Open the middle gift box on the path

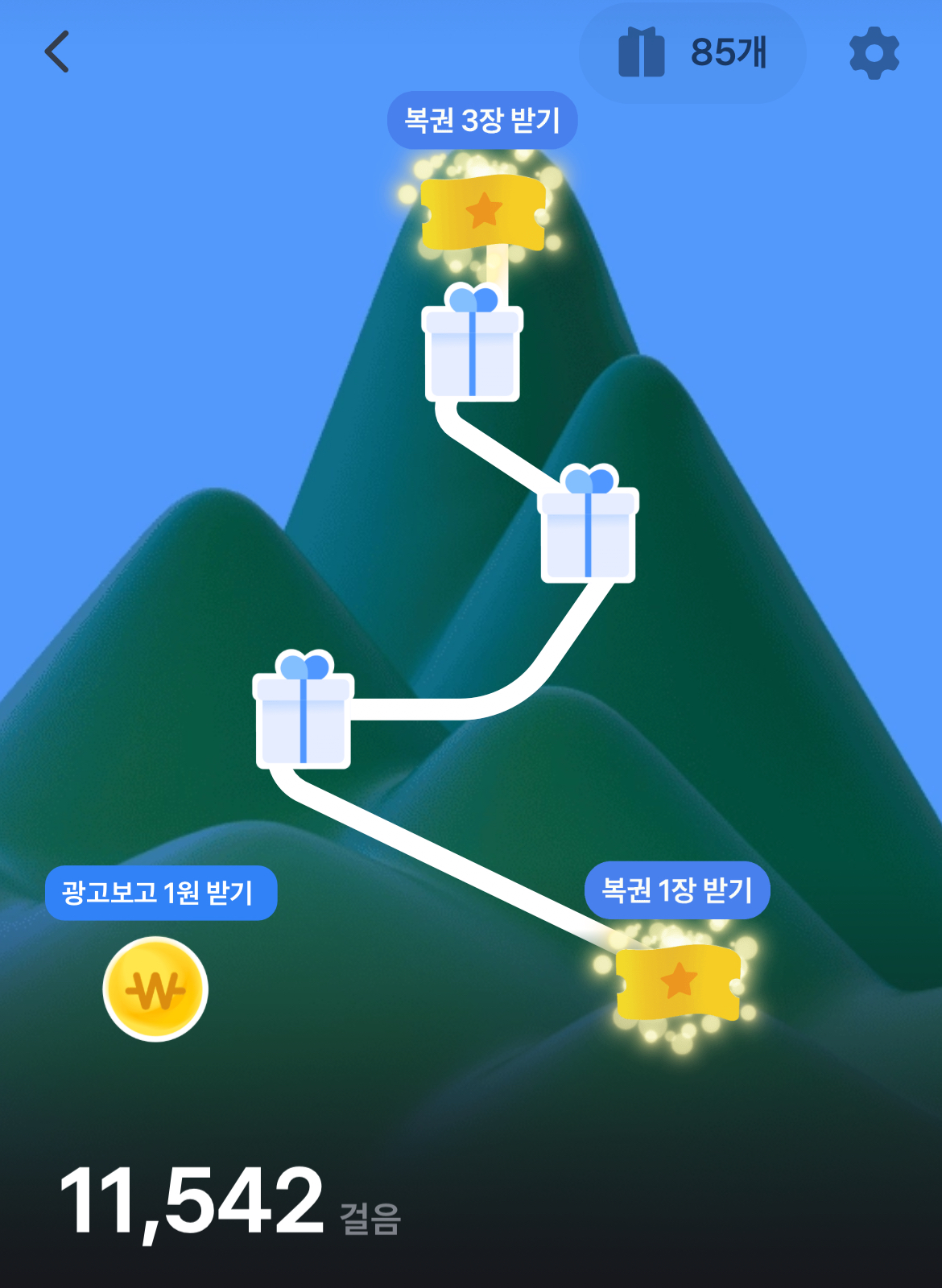589,523
